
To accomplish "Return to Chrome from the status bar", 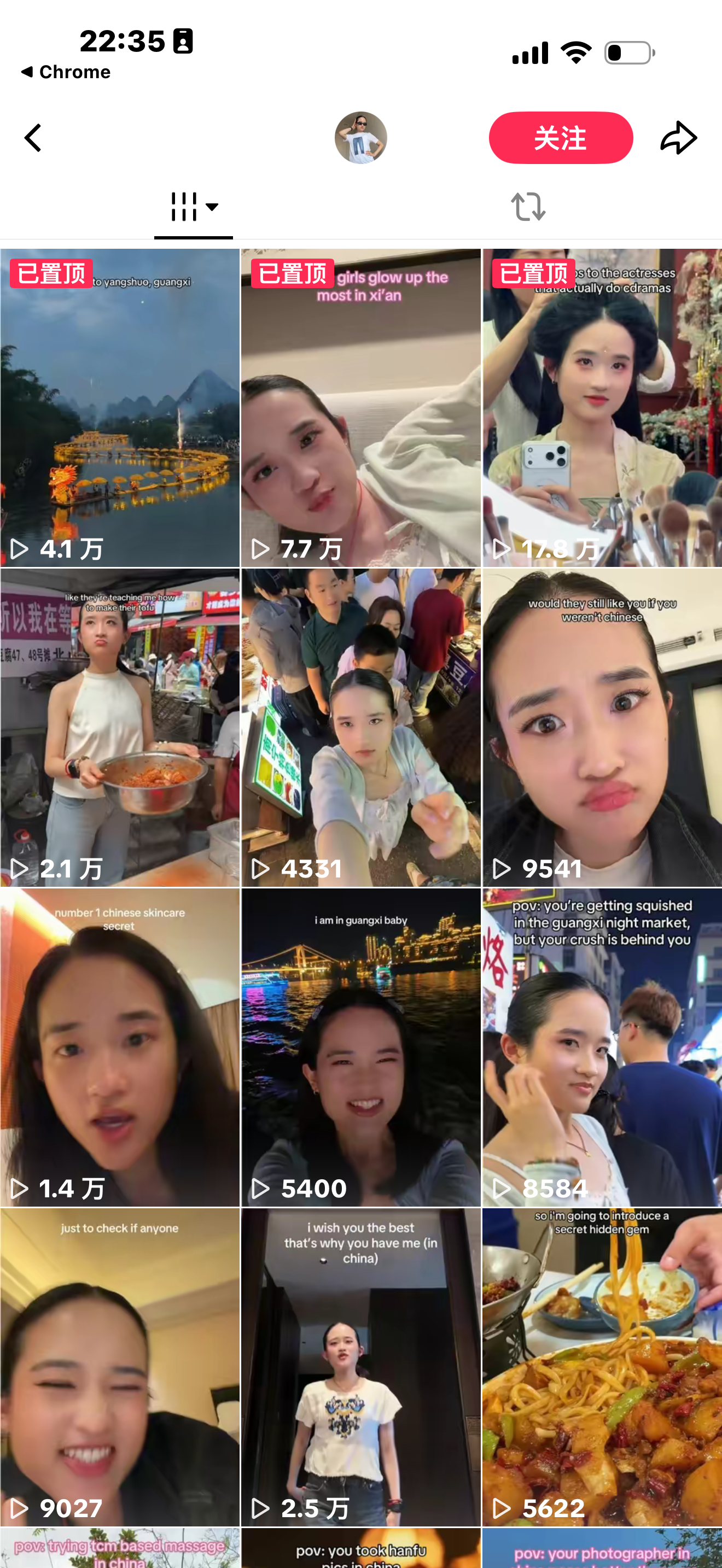I will pyautogui.click(x=66, y=72).
